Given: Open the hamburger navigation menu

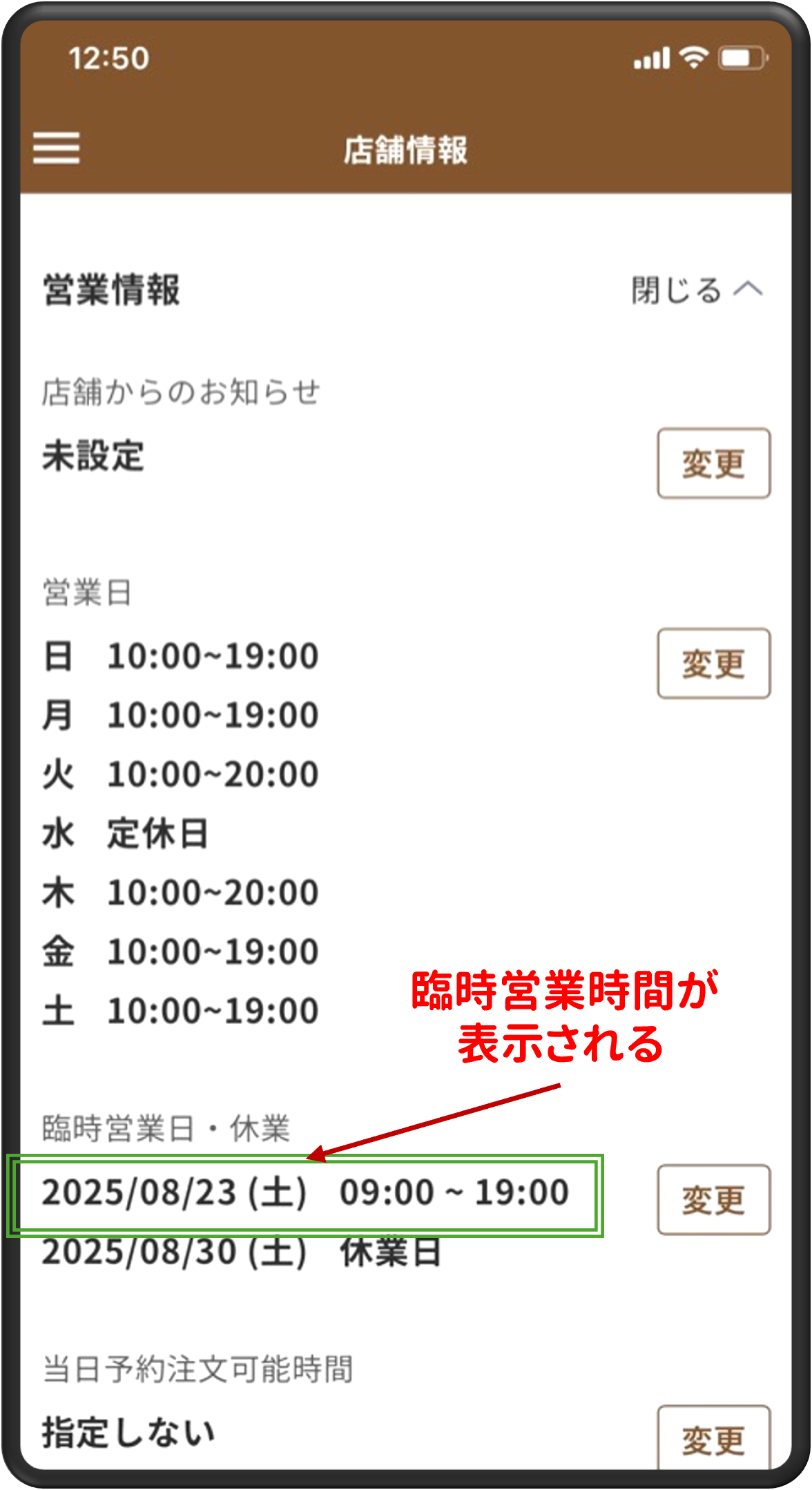Looking at the screenshot, I should pyautogui.click(x=58, y=148).
